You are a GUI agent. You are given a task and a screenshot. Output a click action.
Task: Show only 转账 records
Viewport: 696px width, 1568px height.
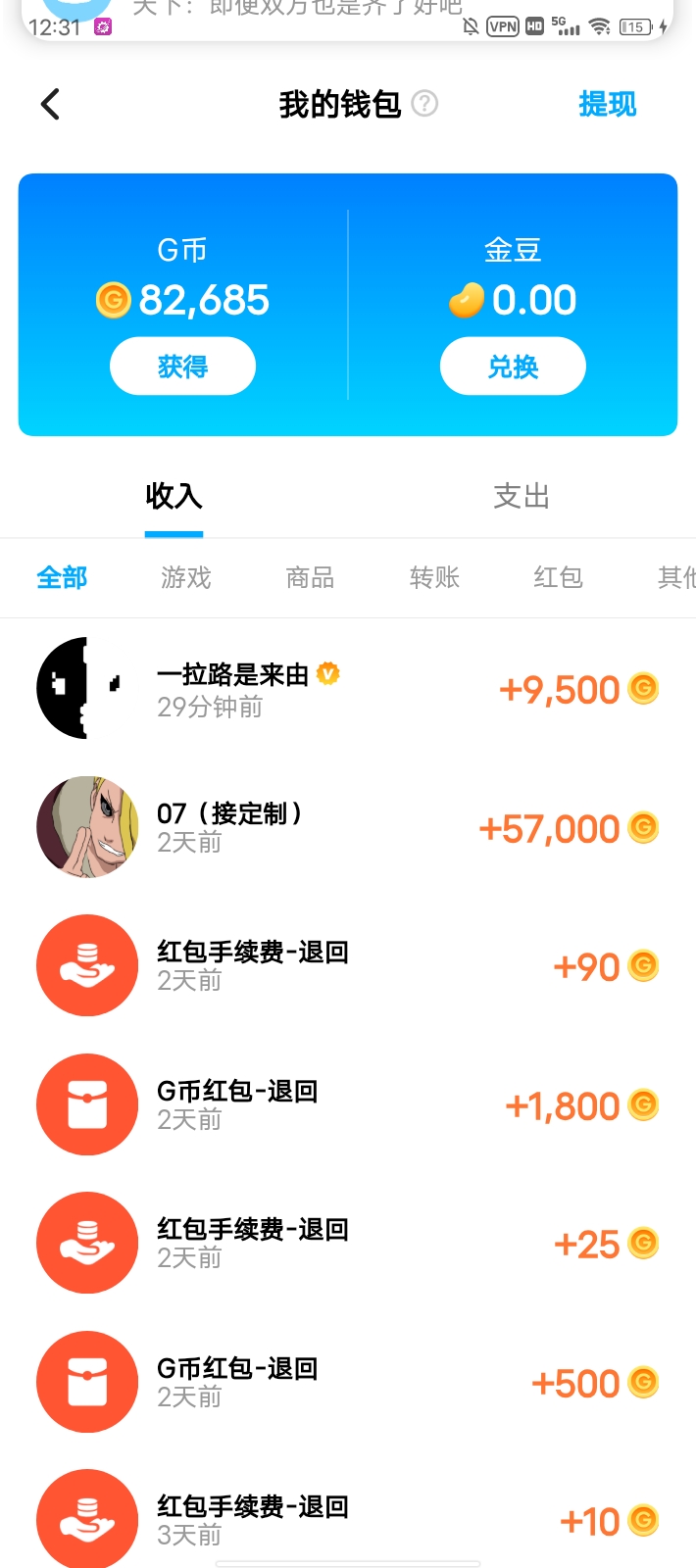pyautogui.click(x=434, y=578)
